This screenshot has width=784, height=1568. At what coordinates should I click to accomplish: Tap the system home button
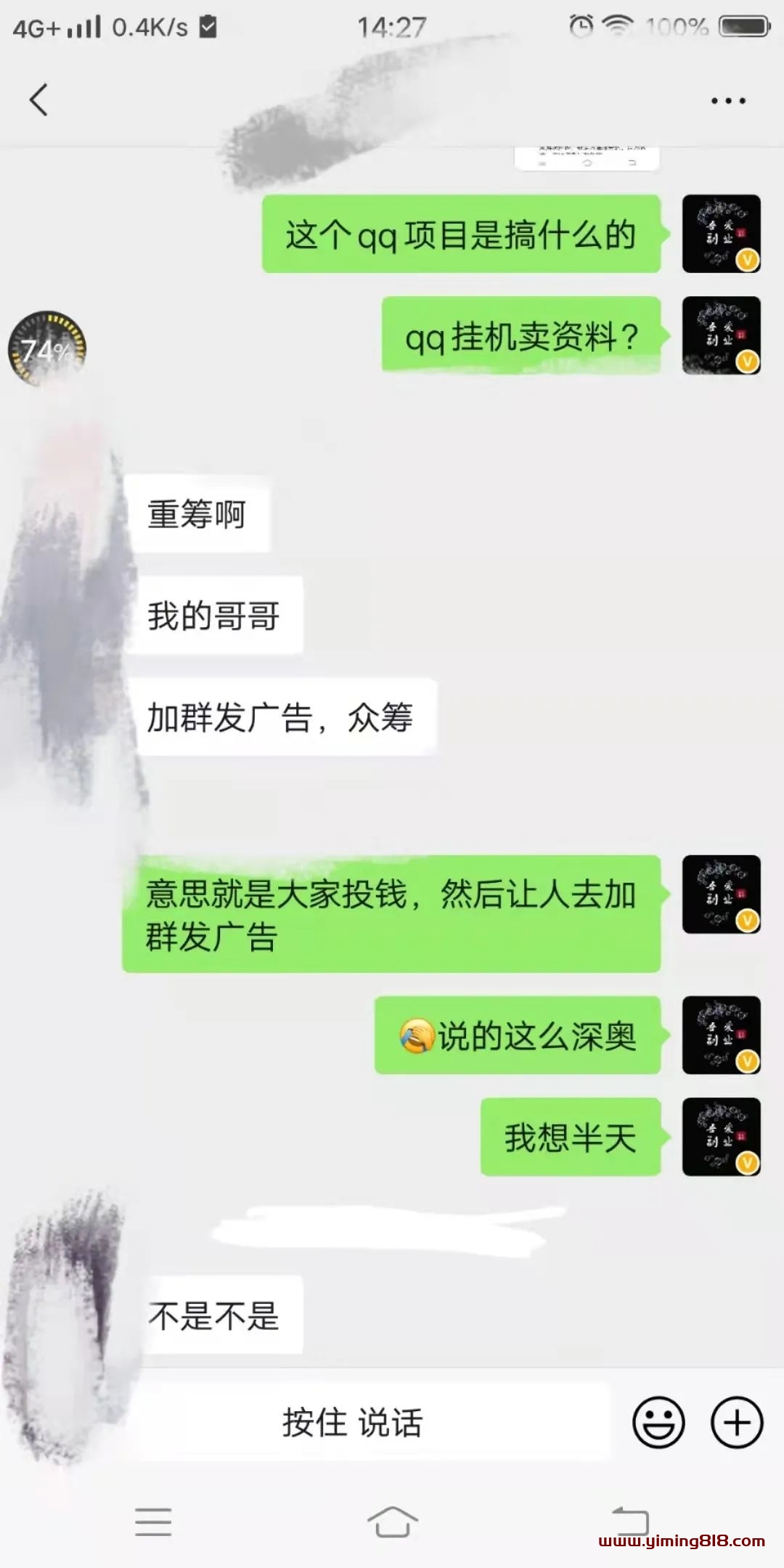click(392, 1522)
